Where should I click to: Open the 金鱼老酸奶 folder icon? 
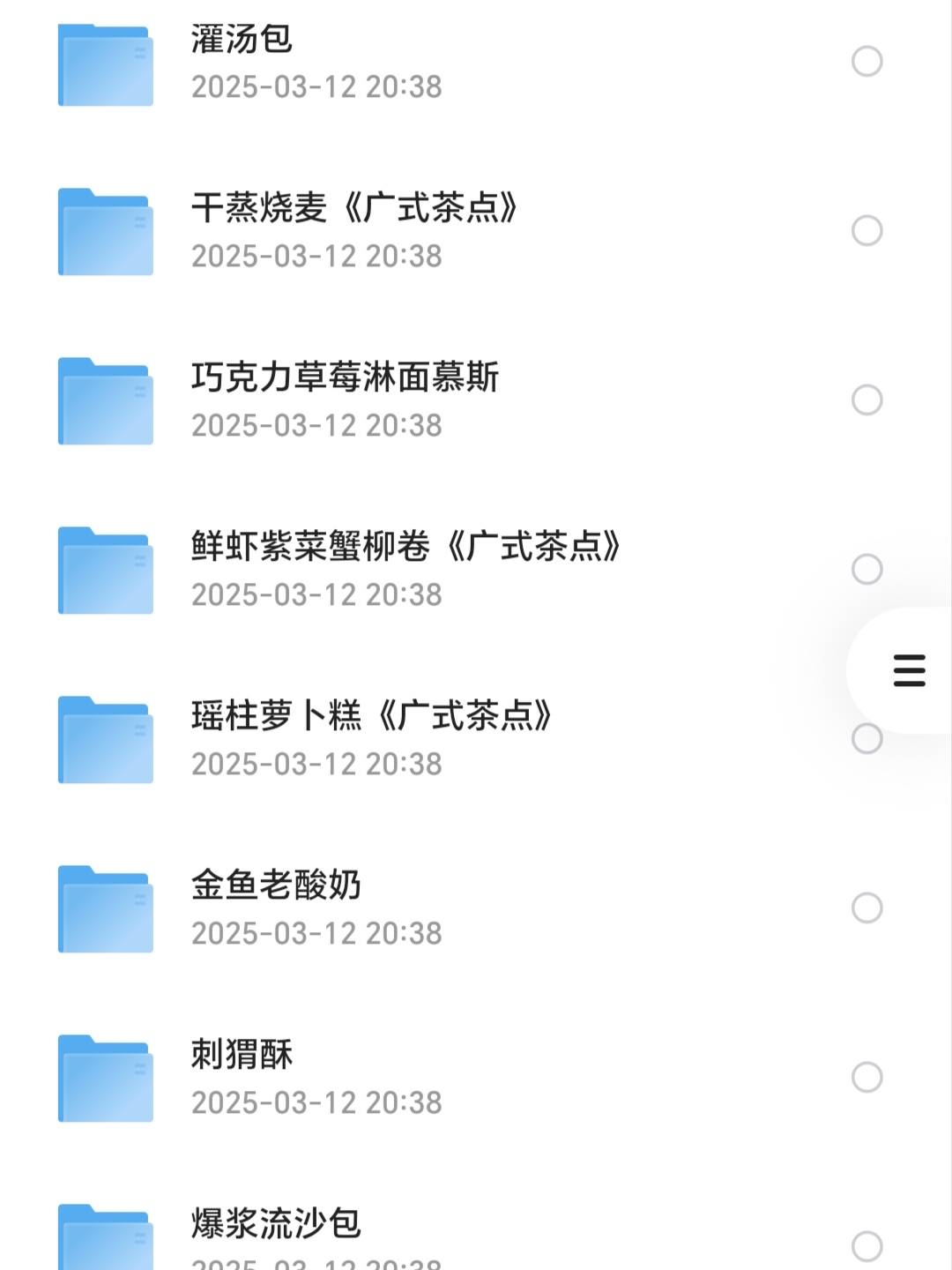pos(104,908)
